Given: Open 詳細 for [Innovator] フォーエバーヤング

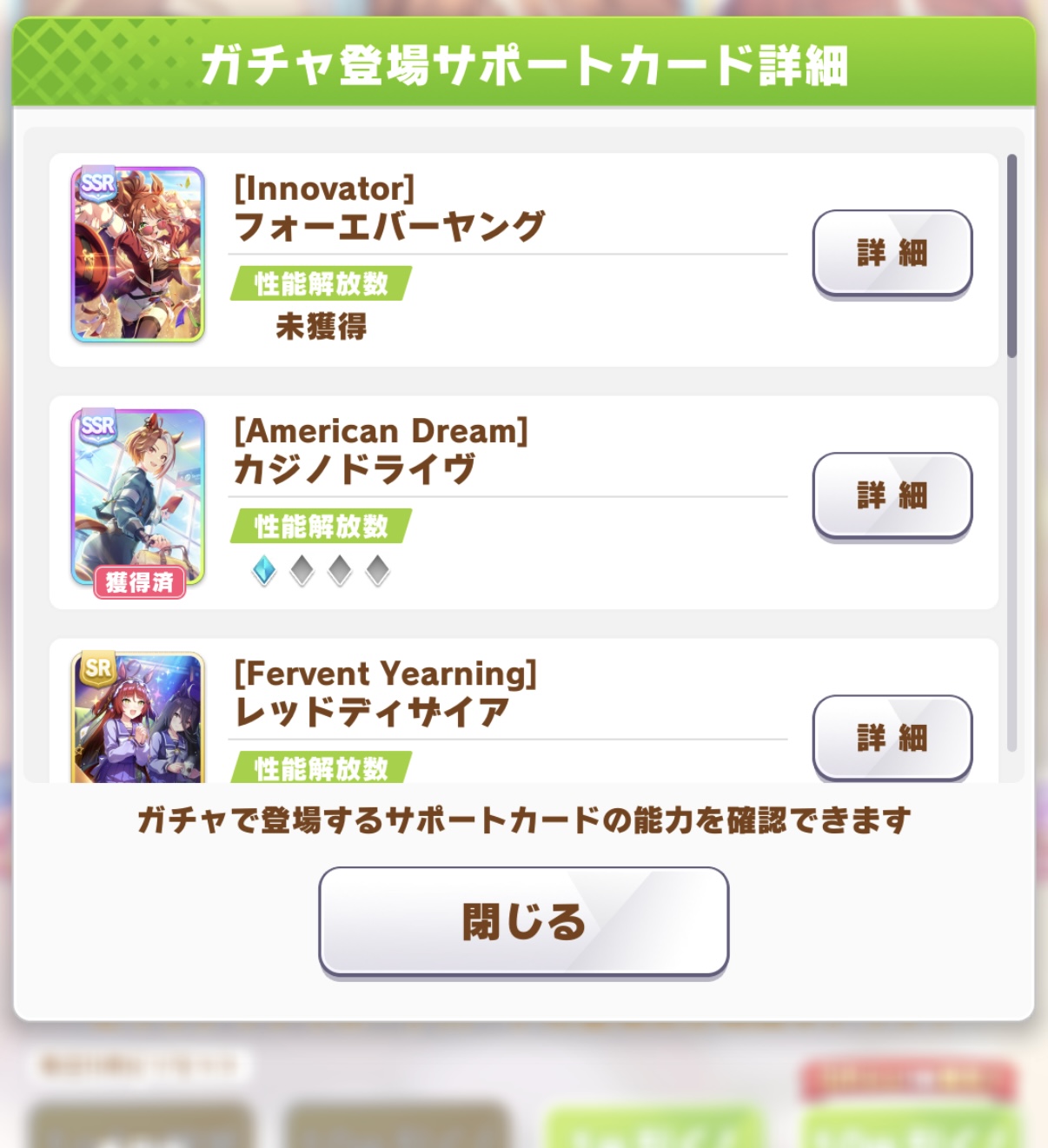Looking at the screenshot, I should pyautogui.click(x=892, y=253).
